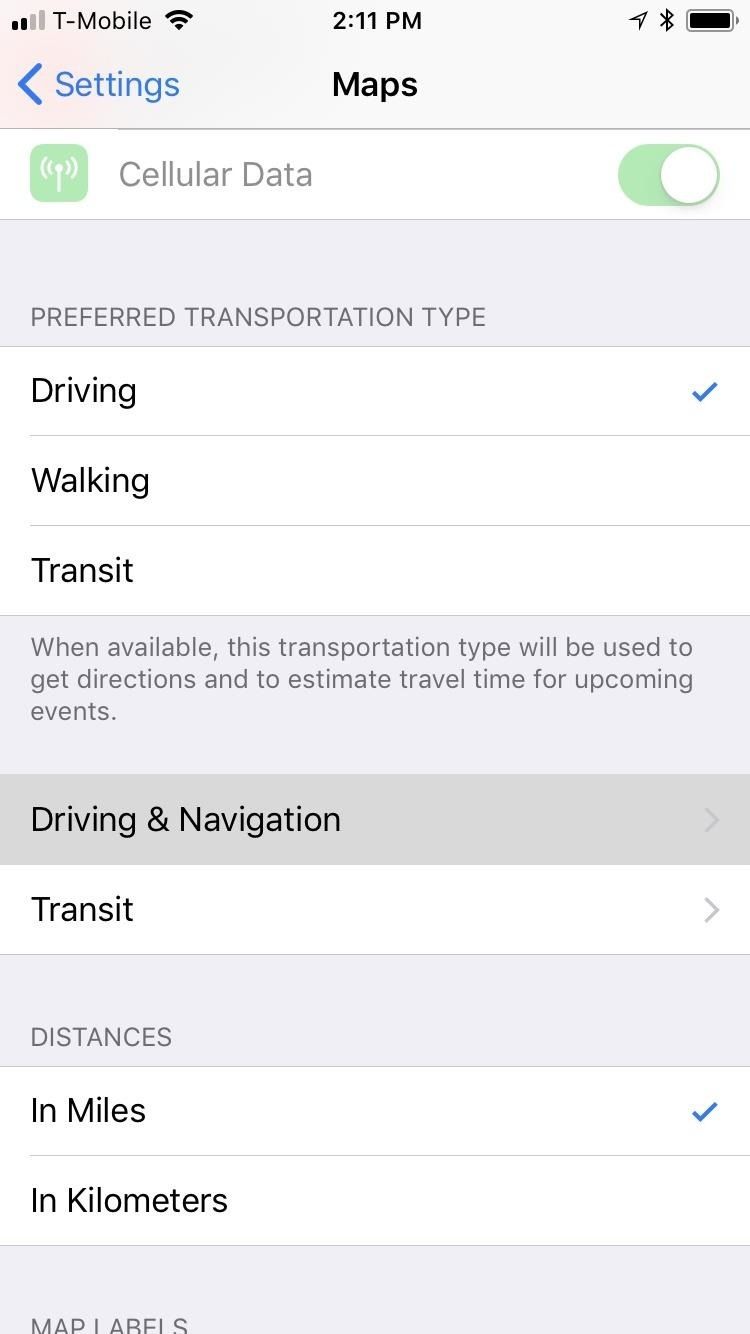Tap the back chevron arrow to Settings
This screenshot has height=1334, width=750.
(30, 84)
